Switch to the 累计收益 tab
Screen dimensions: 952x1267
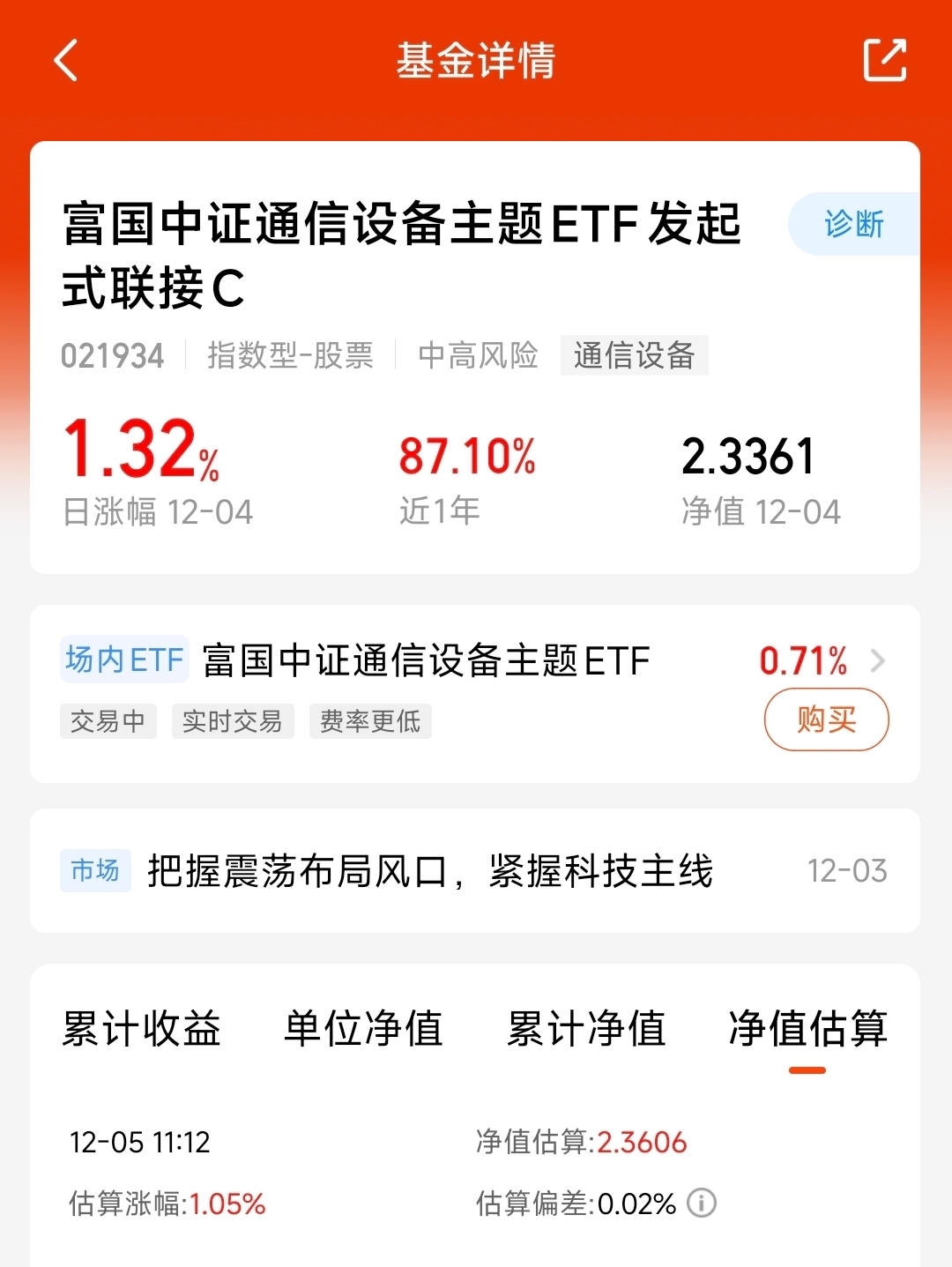[141, 1028]
